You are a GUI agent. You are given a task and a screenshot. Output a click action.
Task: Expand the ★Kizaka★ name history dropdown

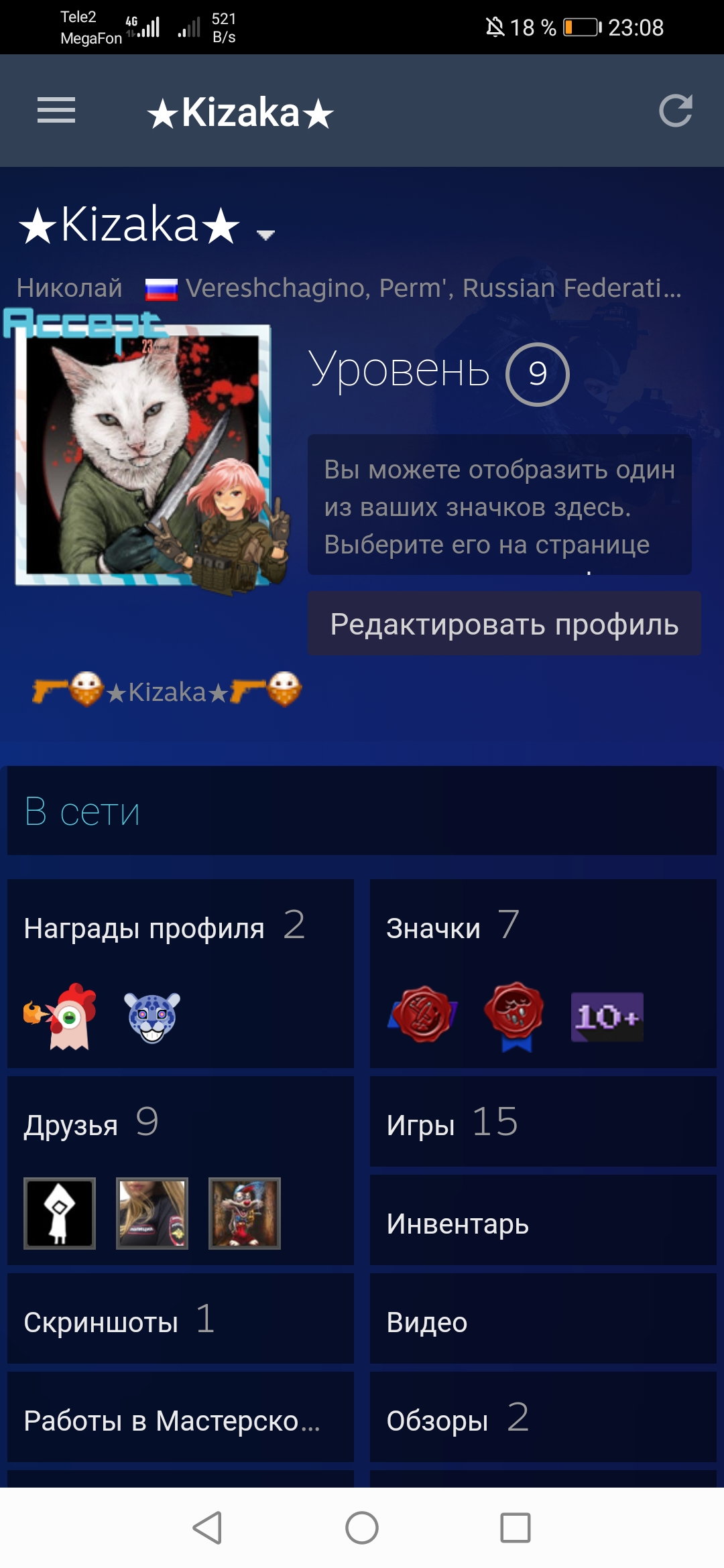coord(266,235)
